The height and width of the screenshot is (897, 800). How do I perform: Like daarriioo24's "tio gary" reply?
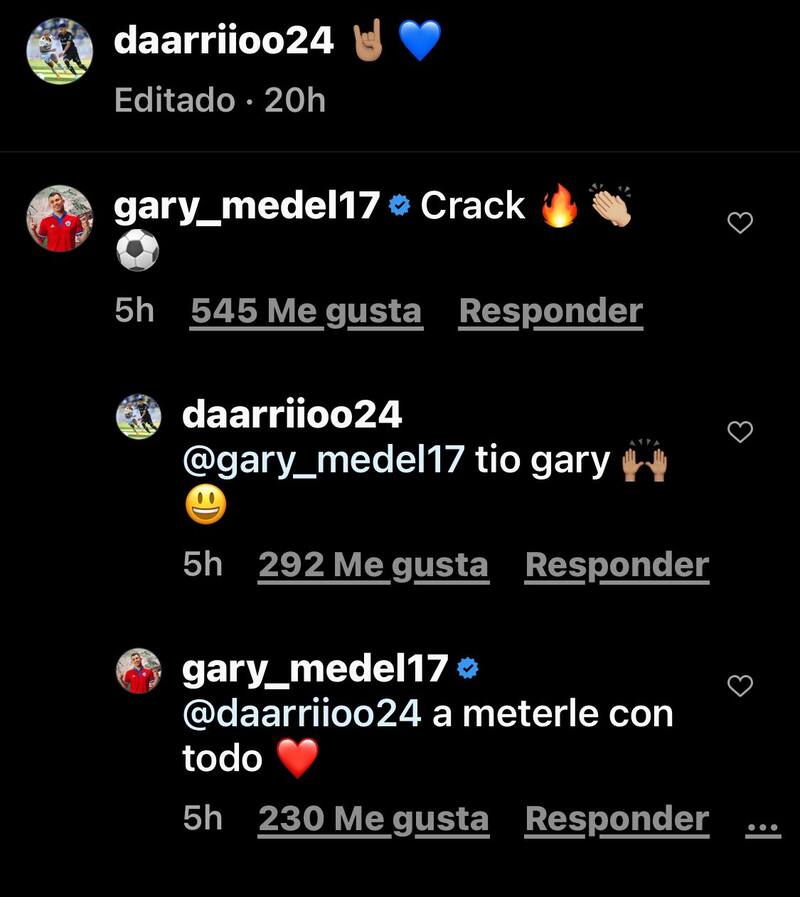pos(739,432)
